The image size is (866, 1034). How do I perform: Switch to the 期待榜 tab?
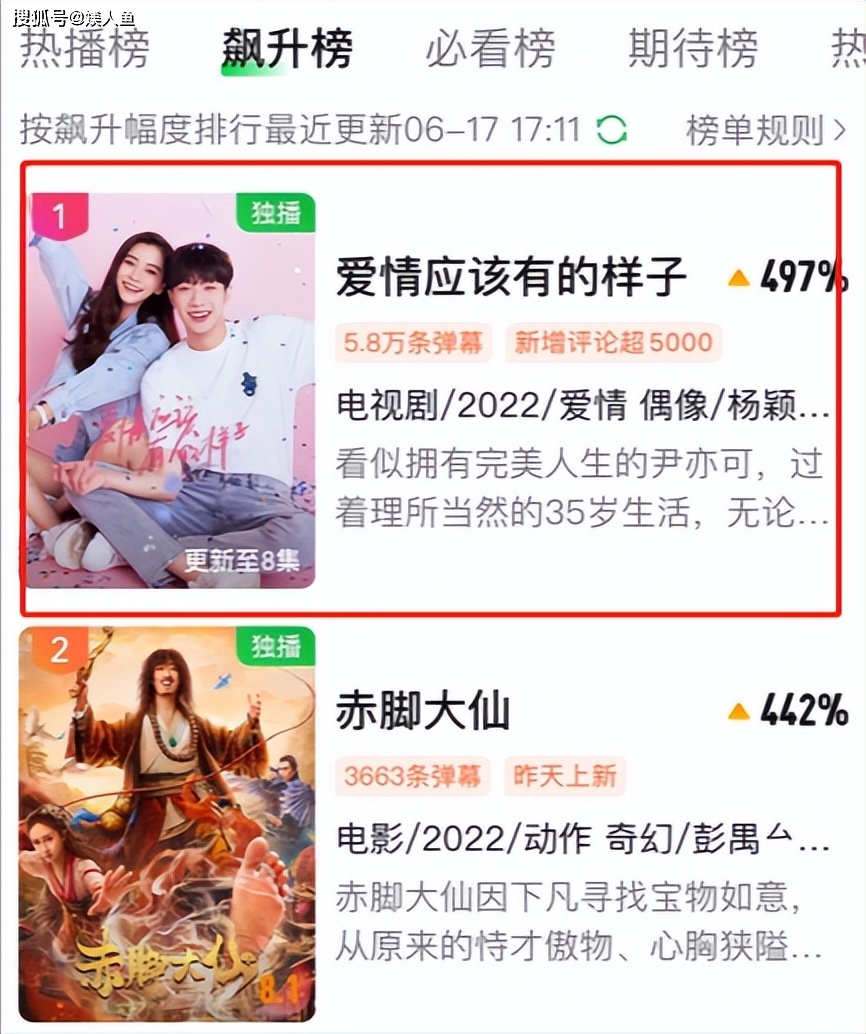click(x=693, y=48)
